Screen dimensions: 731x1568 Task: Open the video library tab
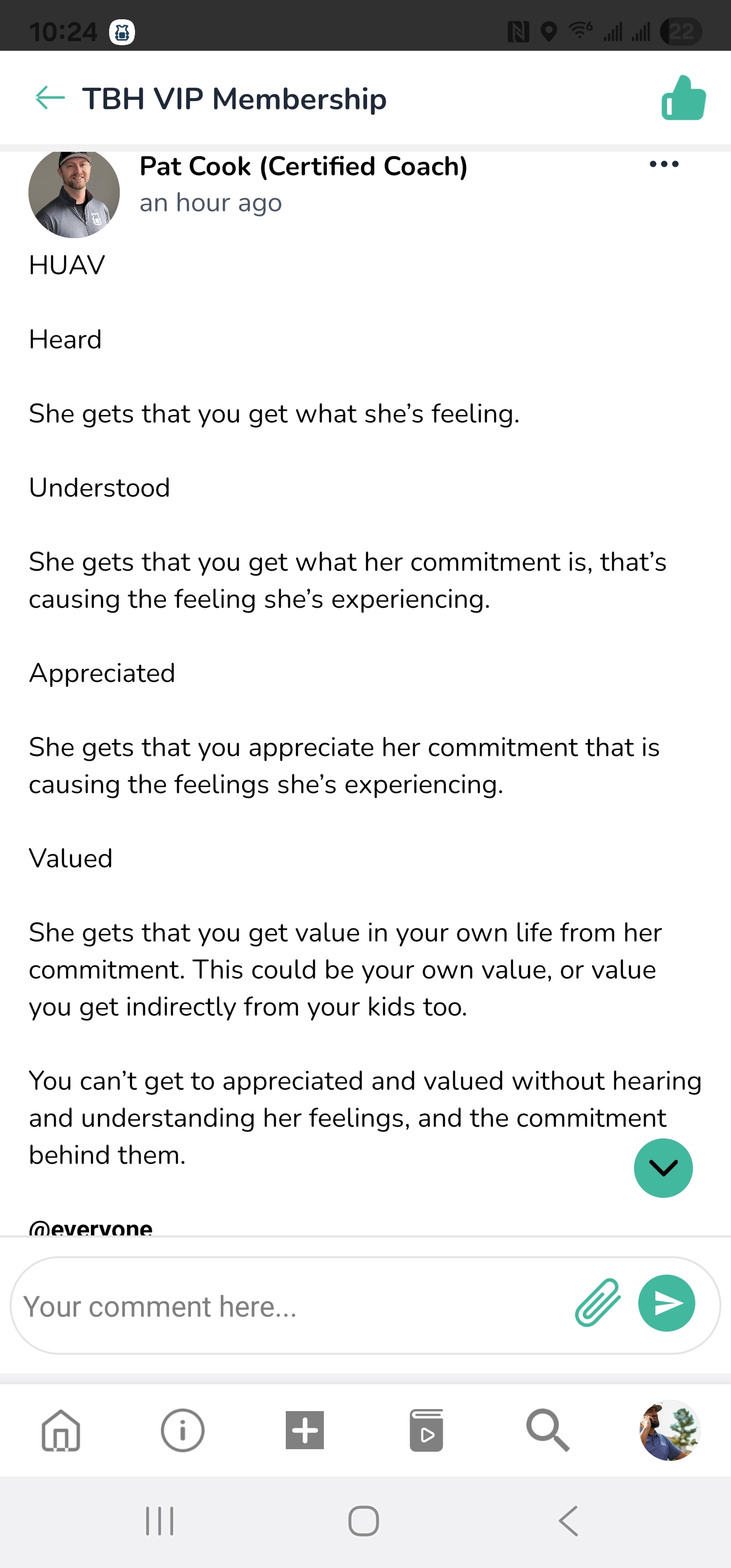(x=426, y=1430)
